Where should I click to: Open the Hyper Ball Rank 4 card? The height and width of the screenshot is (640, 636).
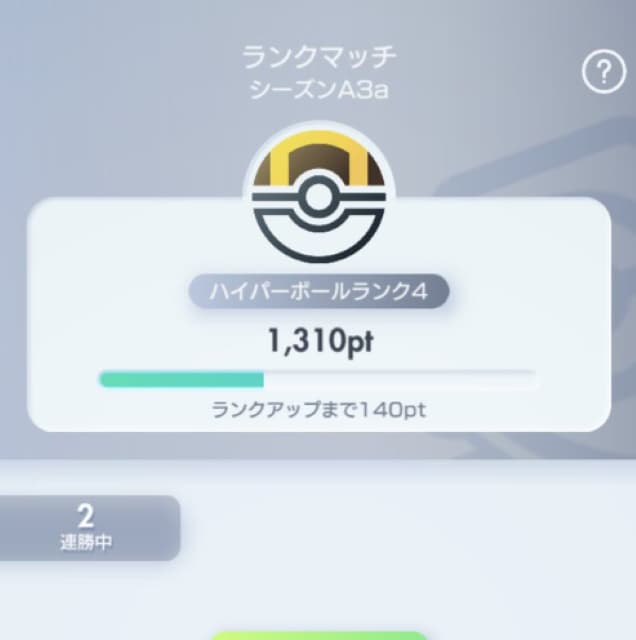[318, 330]
